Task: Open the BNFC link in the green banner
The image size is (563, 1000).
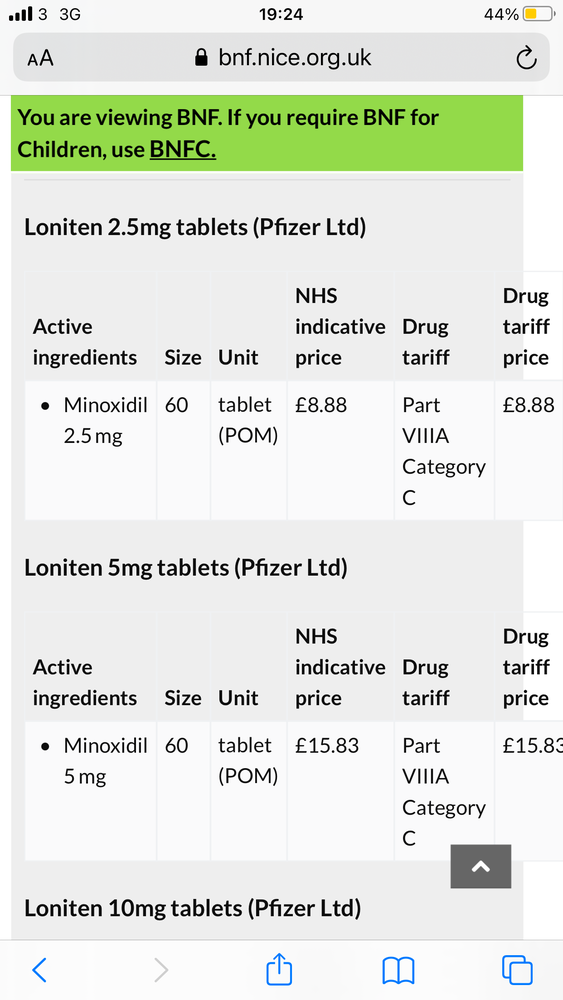Action: point(182,149)
